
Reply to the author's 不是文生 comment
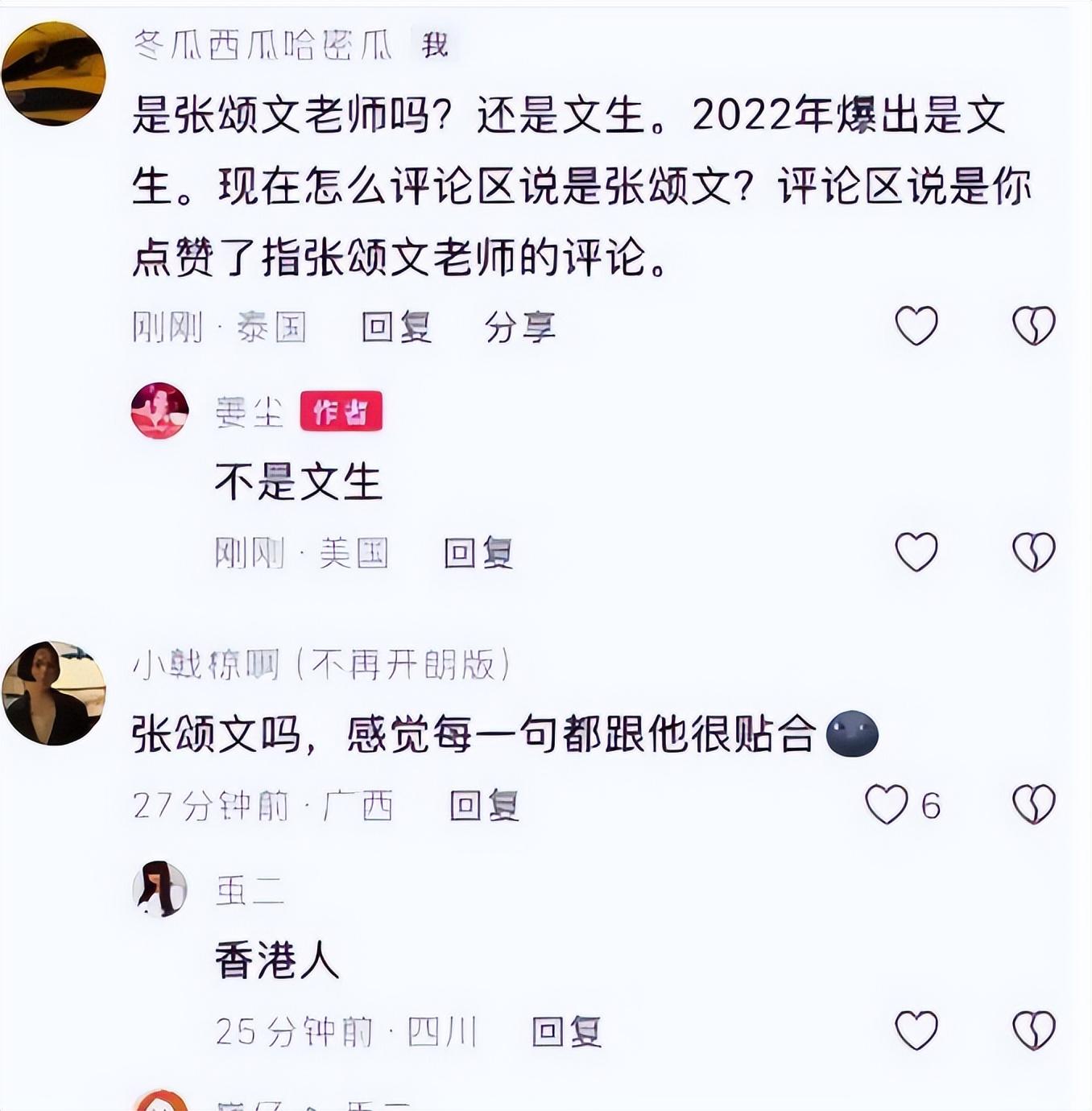478,554
